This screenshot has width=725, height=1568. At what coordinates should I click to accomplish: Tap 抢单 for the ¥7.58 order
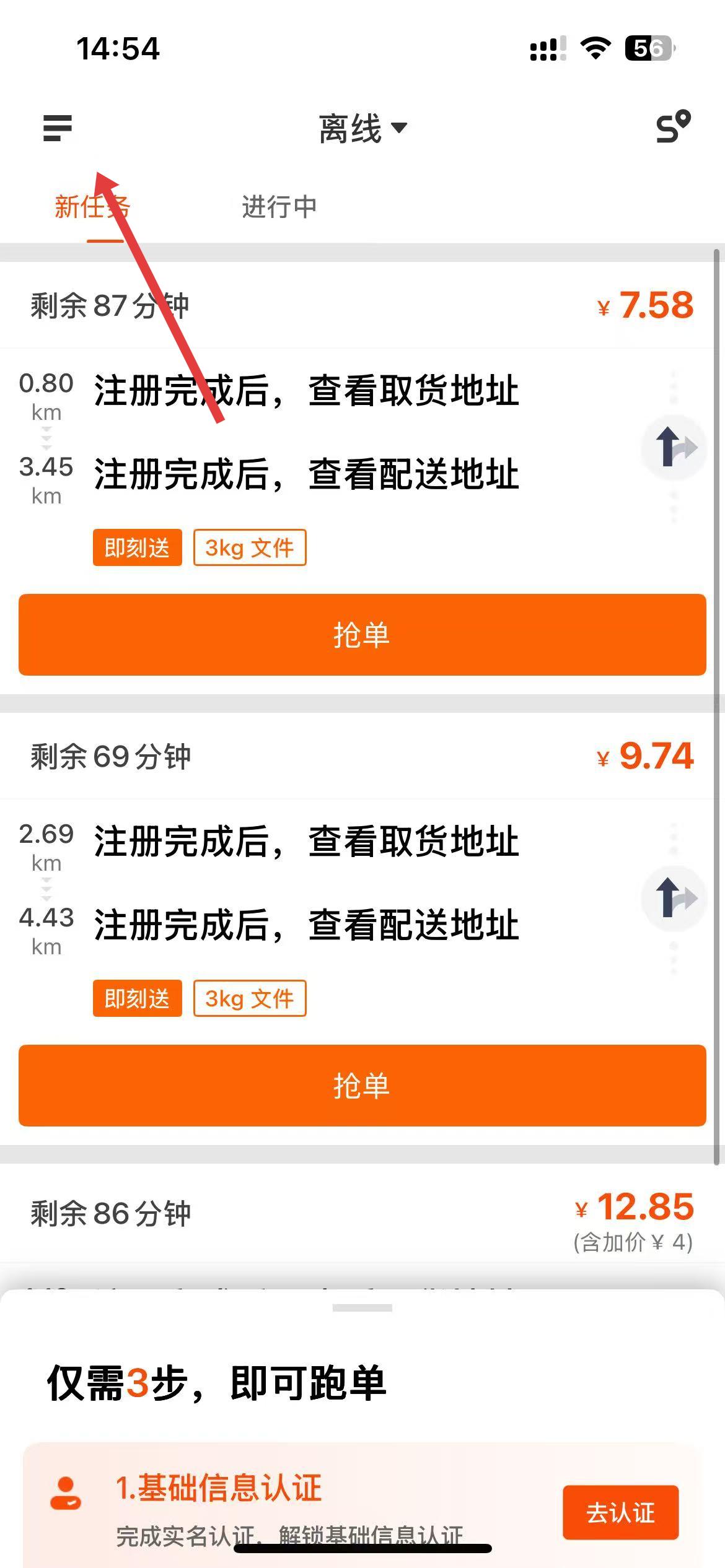coord(362,635)
